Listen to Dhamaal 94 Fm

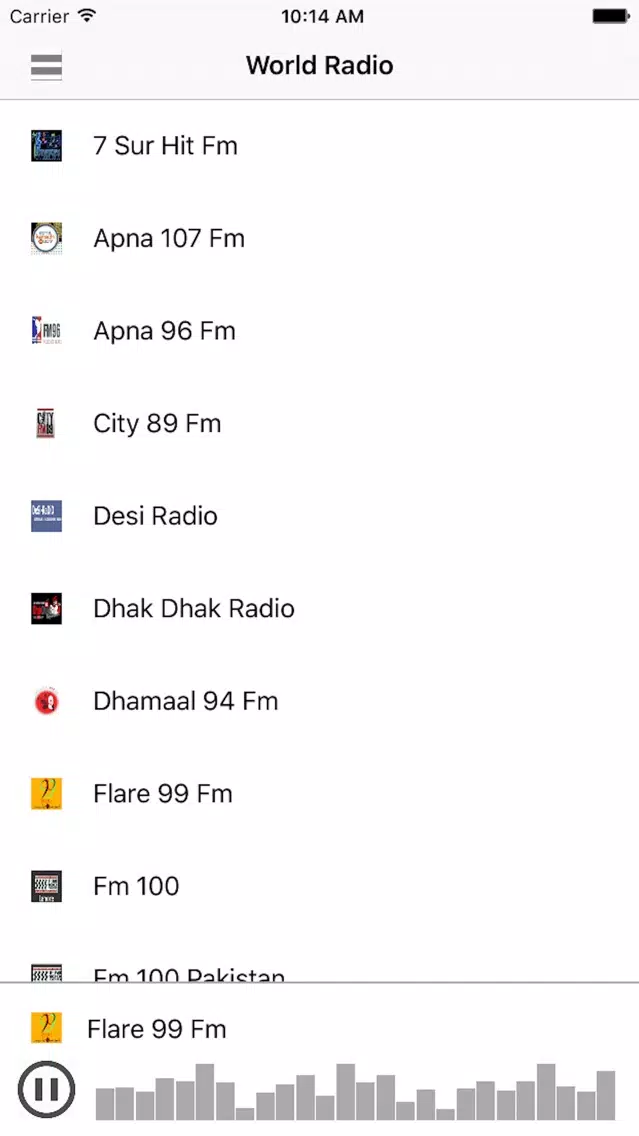[x=320, y=701]
